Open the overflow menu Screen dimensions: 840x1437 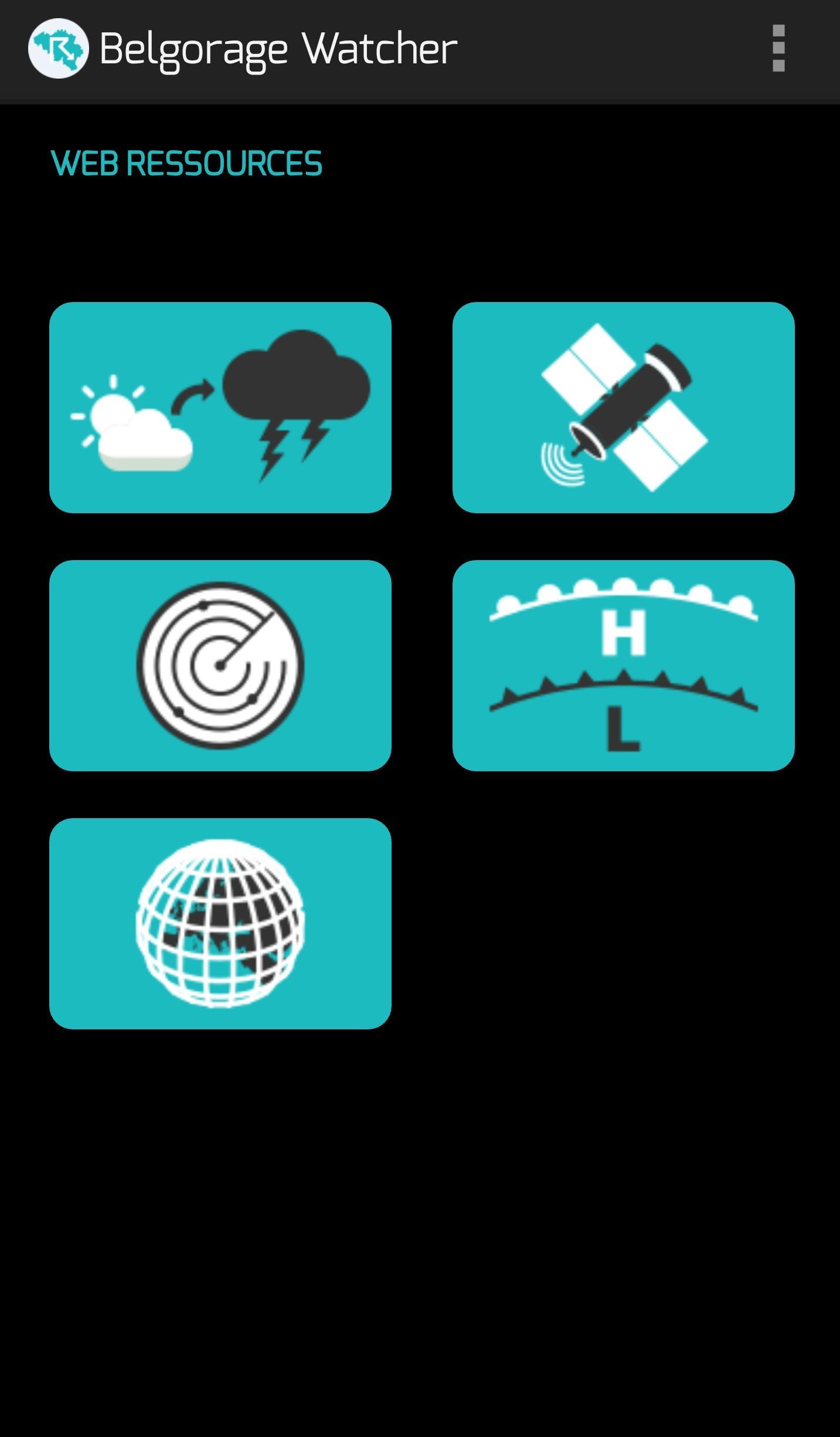[x=778, y=48]
